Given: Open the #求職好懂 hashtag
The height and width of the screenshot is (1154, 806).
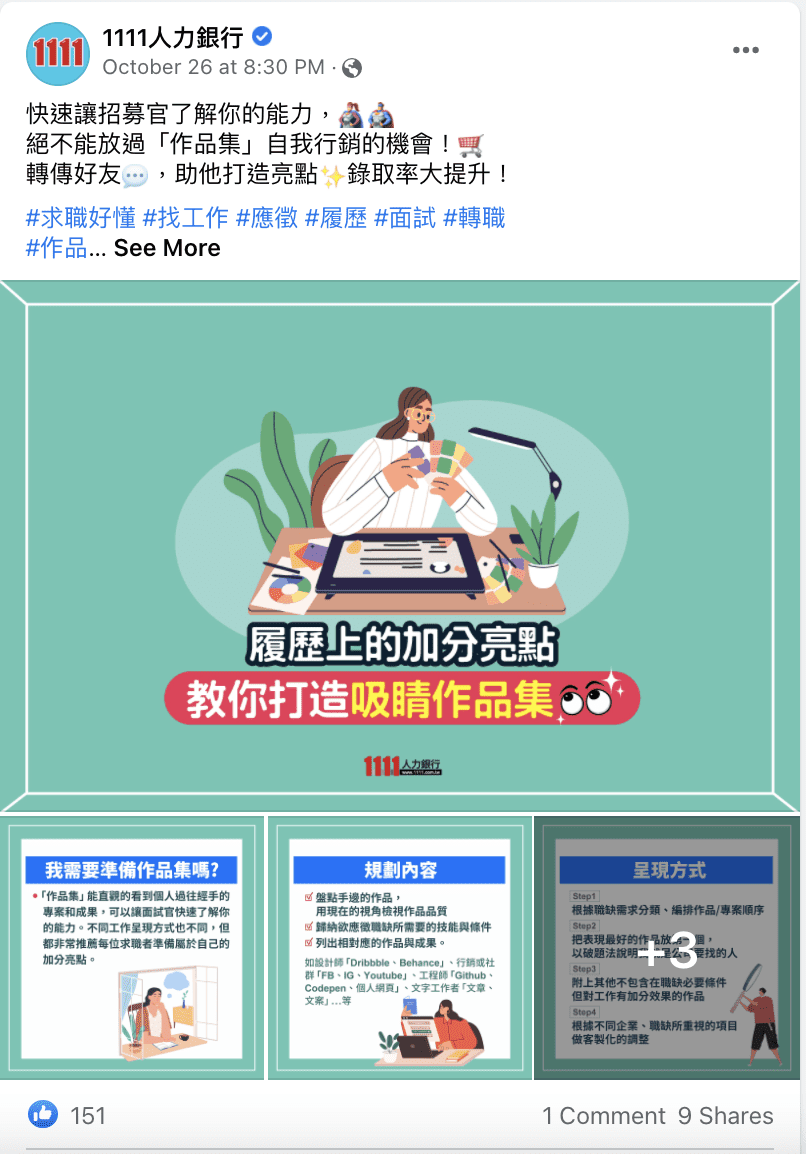Looking at the screenshot, I should [80, 217].
